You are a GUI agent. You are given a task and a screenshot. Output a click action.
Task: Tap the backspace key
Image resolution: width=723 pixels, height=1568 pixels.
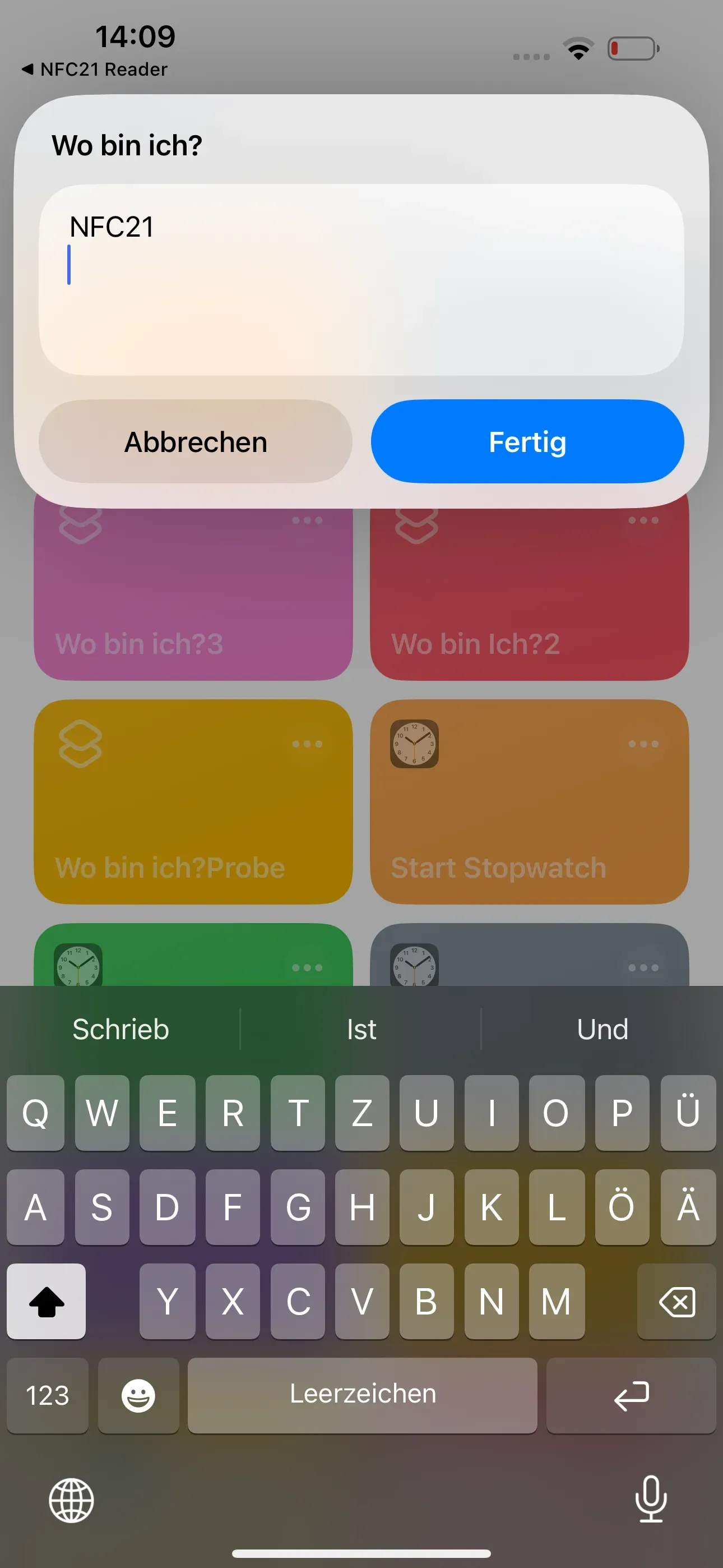(676, 1302)
